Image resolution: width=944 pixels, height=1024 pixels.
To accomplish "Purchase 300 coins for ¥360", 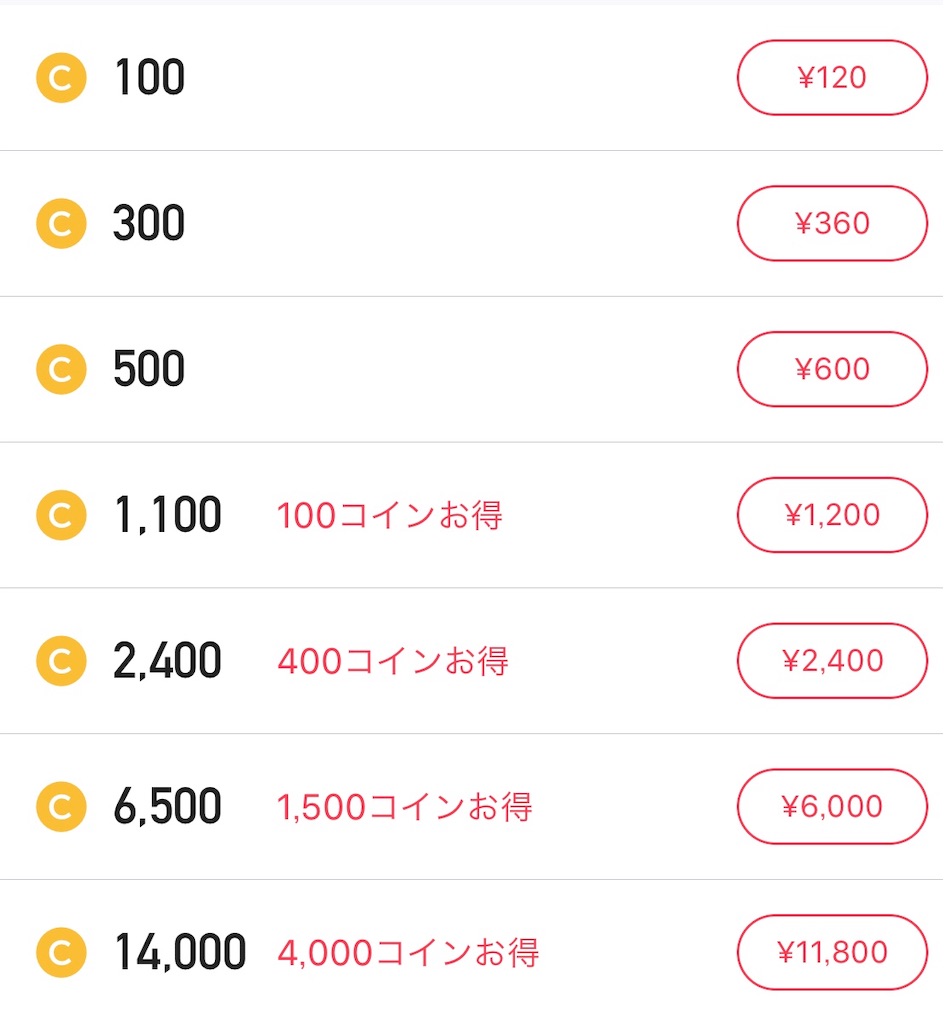I will coord(832,223).
